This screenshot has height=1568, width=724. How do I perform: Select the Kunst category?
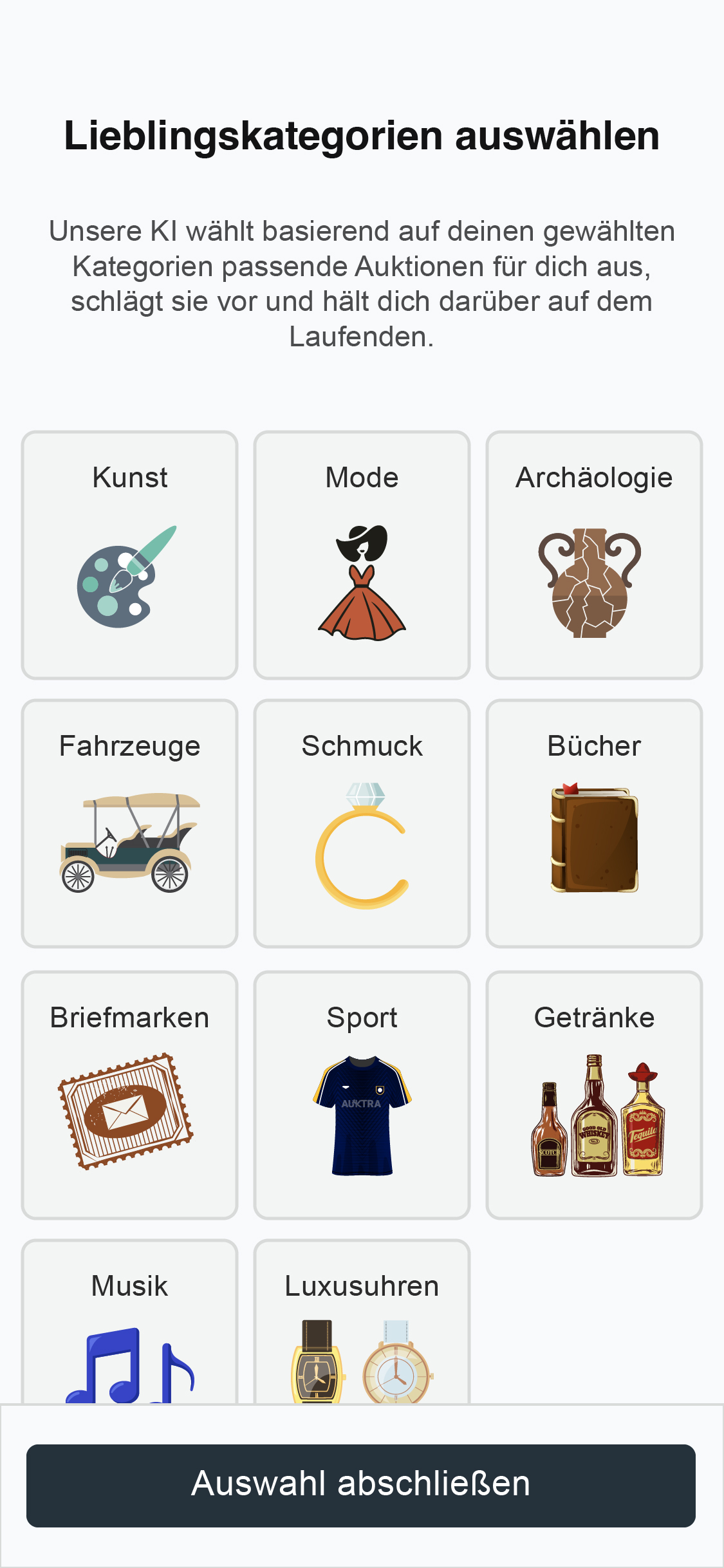[x=129, y=555]
